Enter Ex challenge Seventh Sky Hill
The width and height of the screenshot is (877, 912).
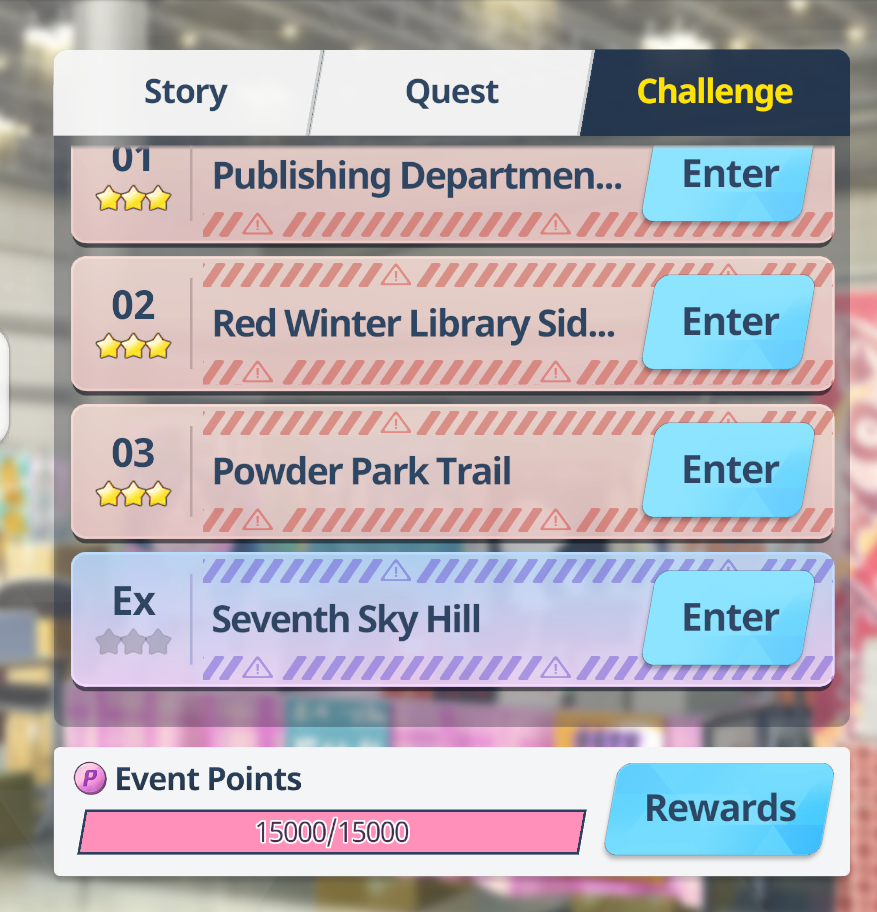click(x=729, y=618)
